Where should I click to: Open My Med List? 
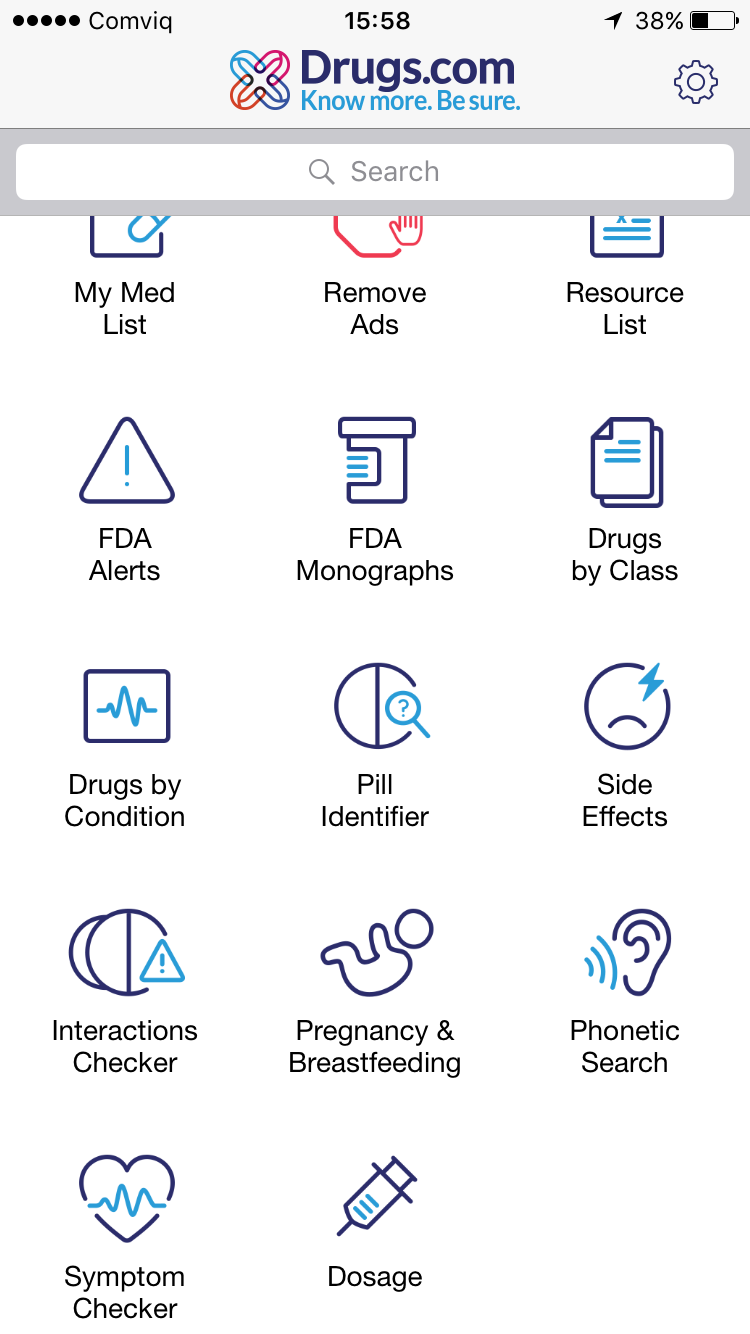click(125, 282)
